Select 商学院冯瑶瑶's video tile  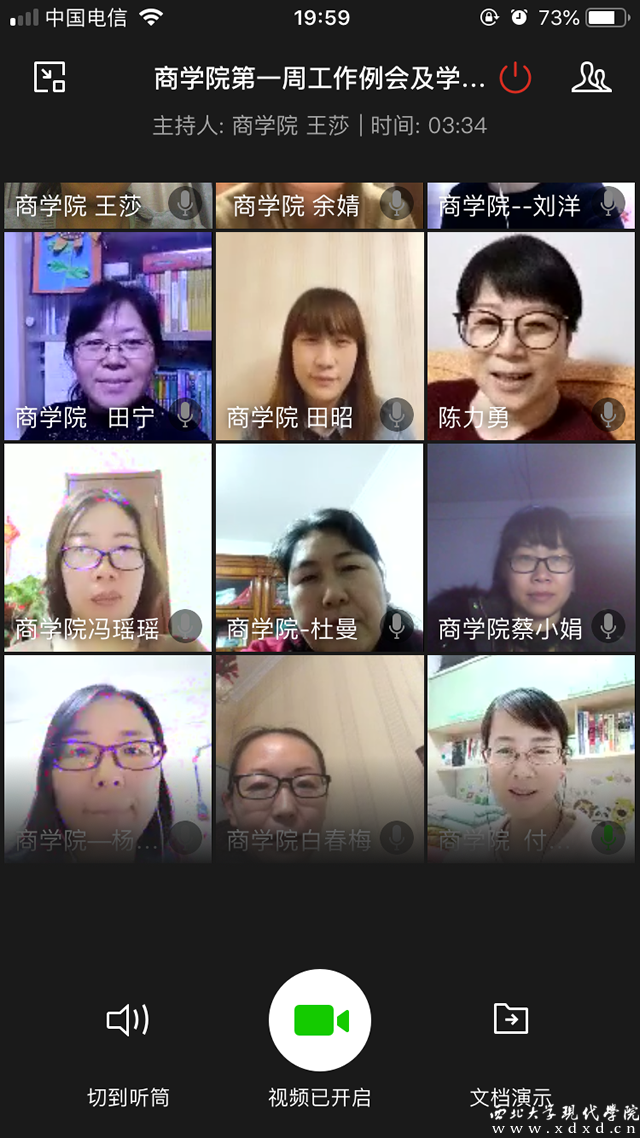(108, 548)
